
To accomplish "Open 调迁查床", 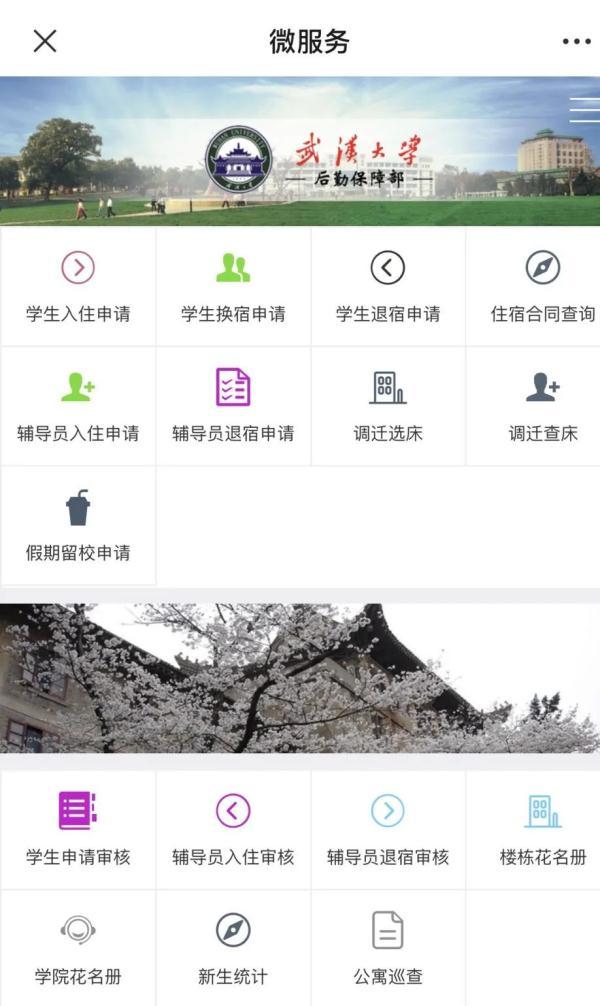I will [542, 407].
